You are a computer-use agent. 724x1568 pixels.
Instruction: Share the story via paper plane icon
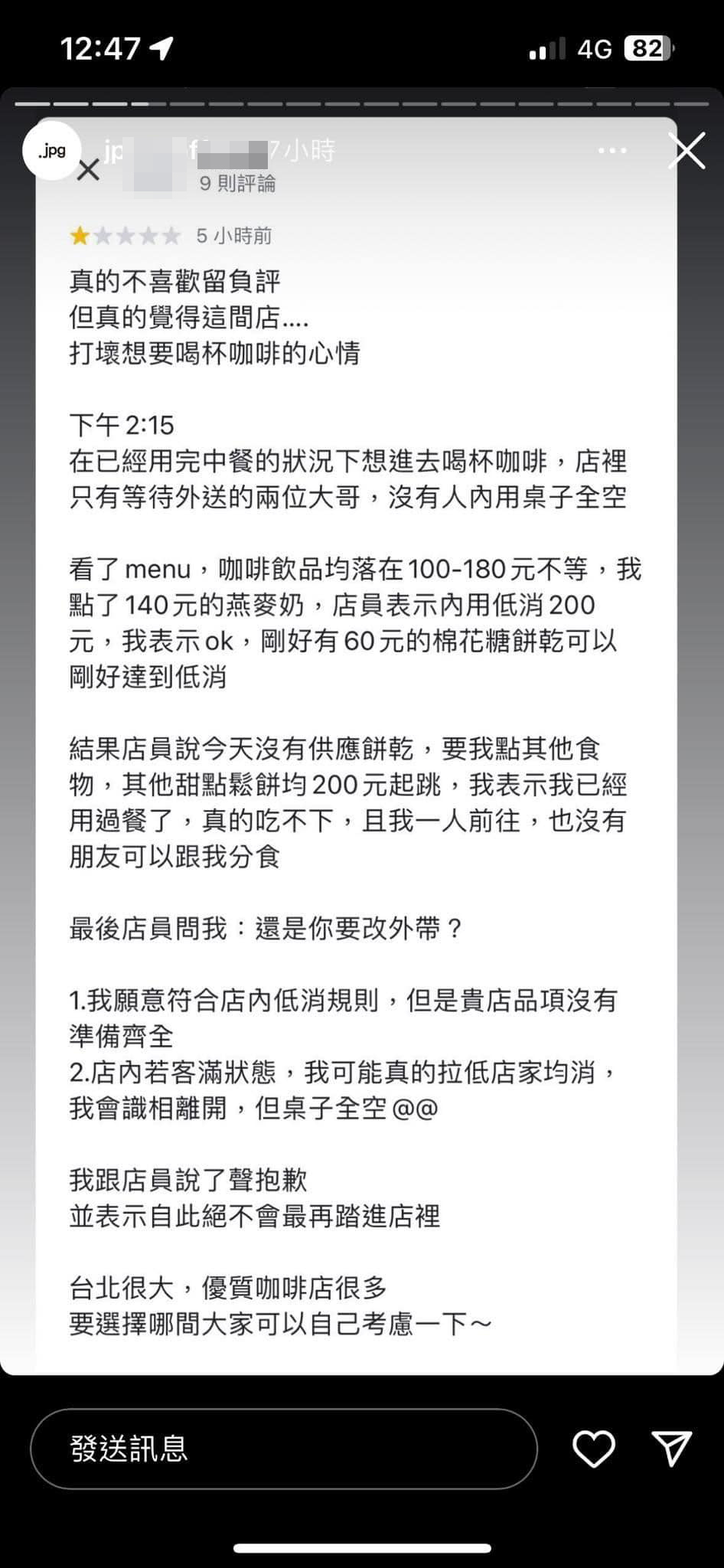click(x=672, y=1449)
